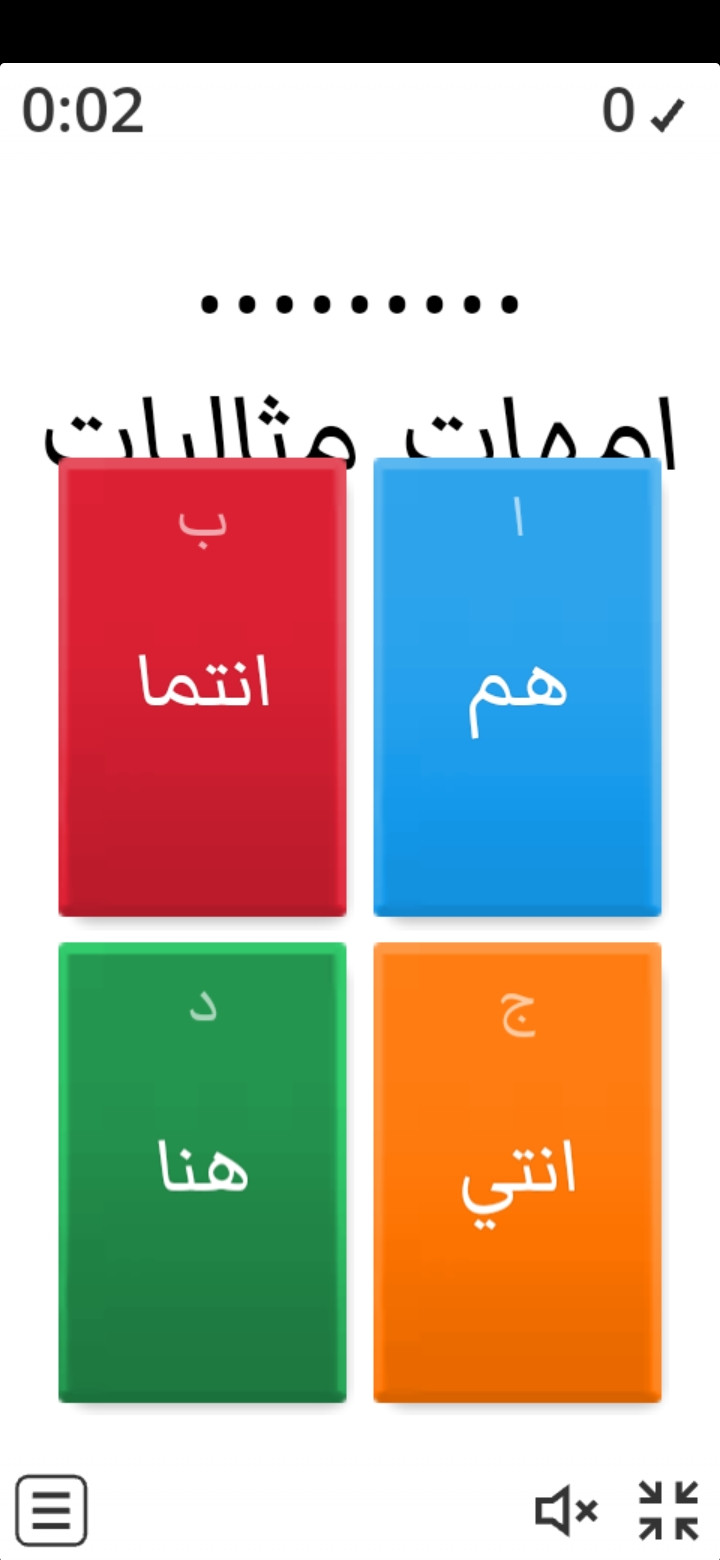This screenshot has height=1560, width=720.
Task: Exit fullscreen with the collapse arrows icon
Action: 668,1510
